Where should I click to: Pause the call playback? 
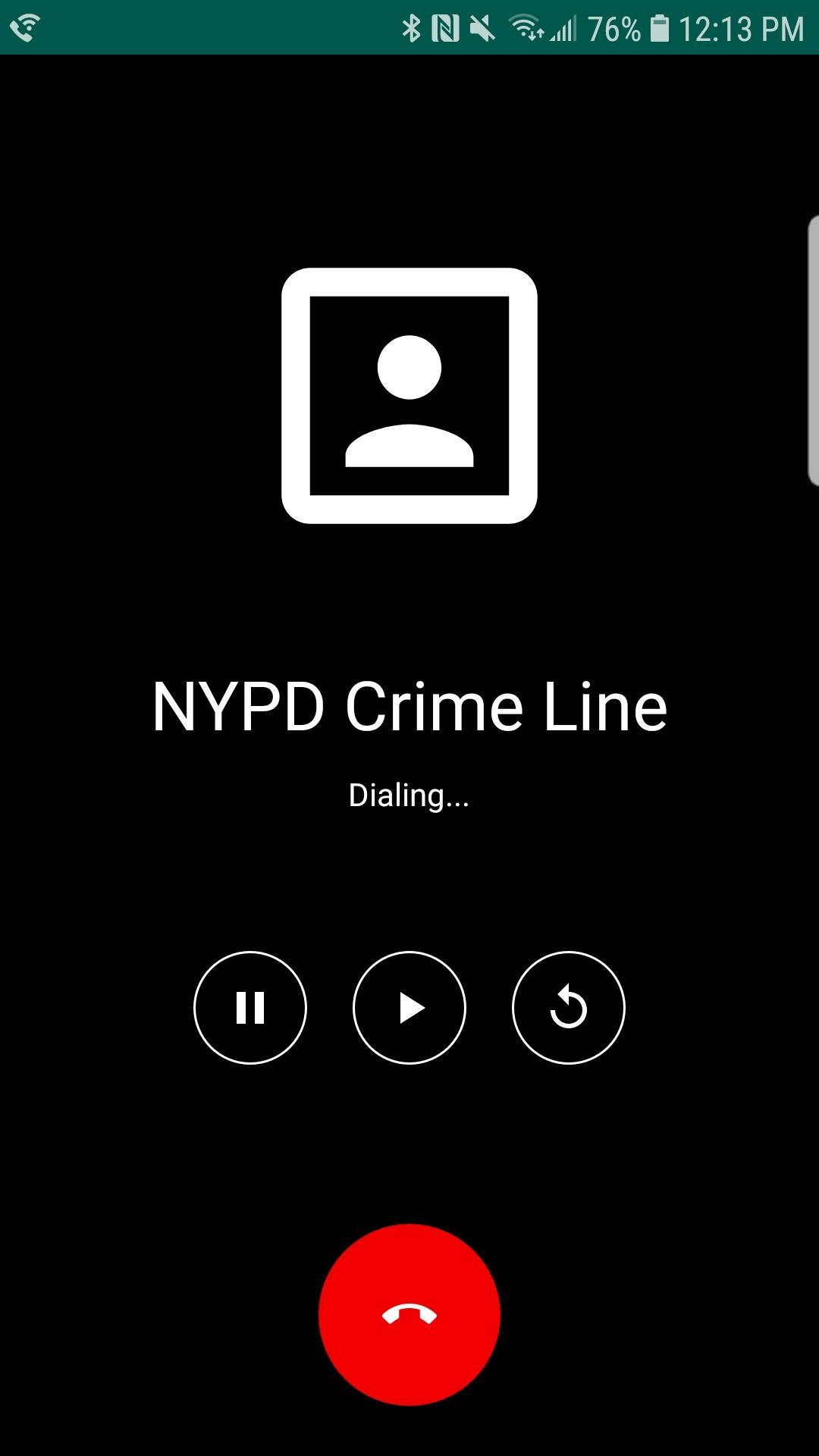[x=250, y=1008]
